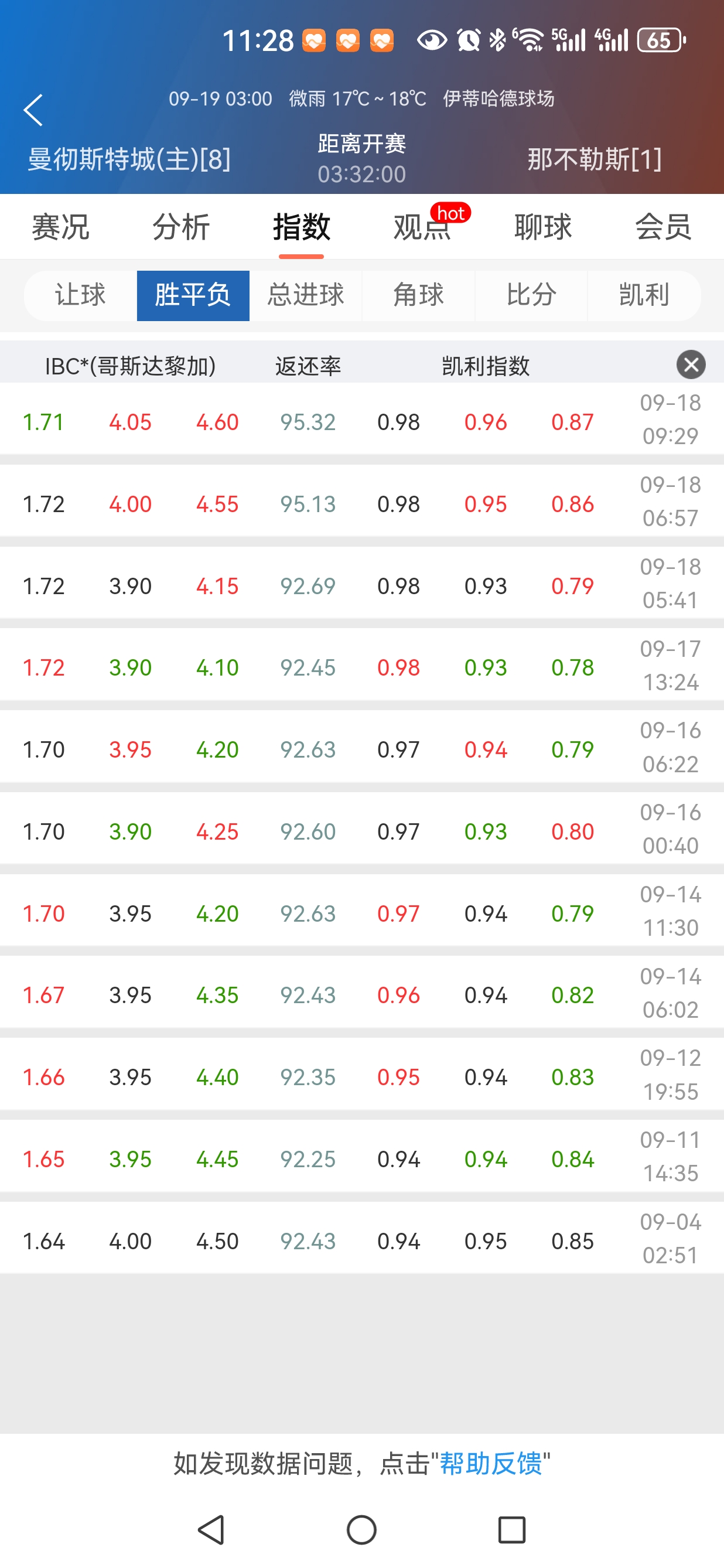Select the 胜平负 odds type
724x1568 pixels.
pos(193,295)
